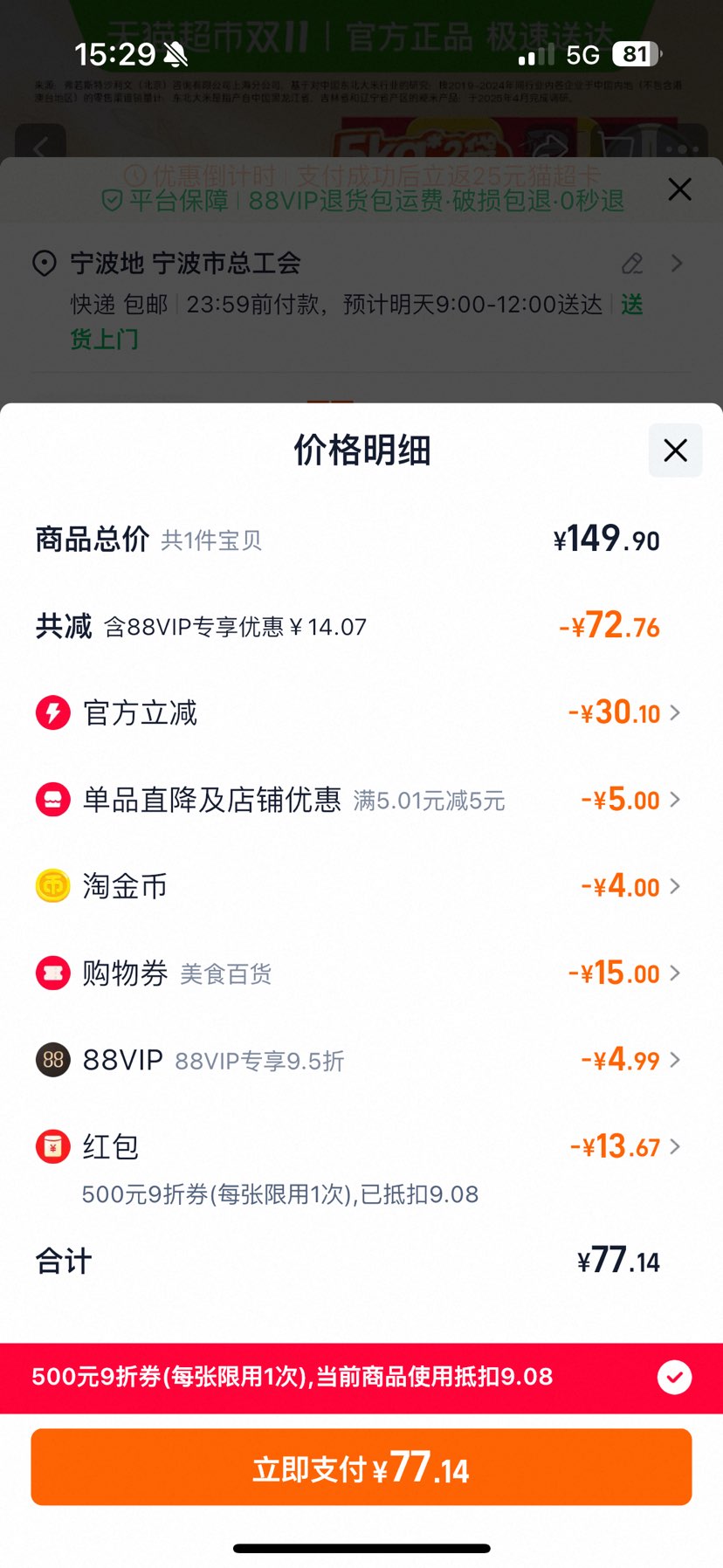
Task: Tap the 红包 red envelope icon
Action: 52,1146
